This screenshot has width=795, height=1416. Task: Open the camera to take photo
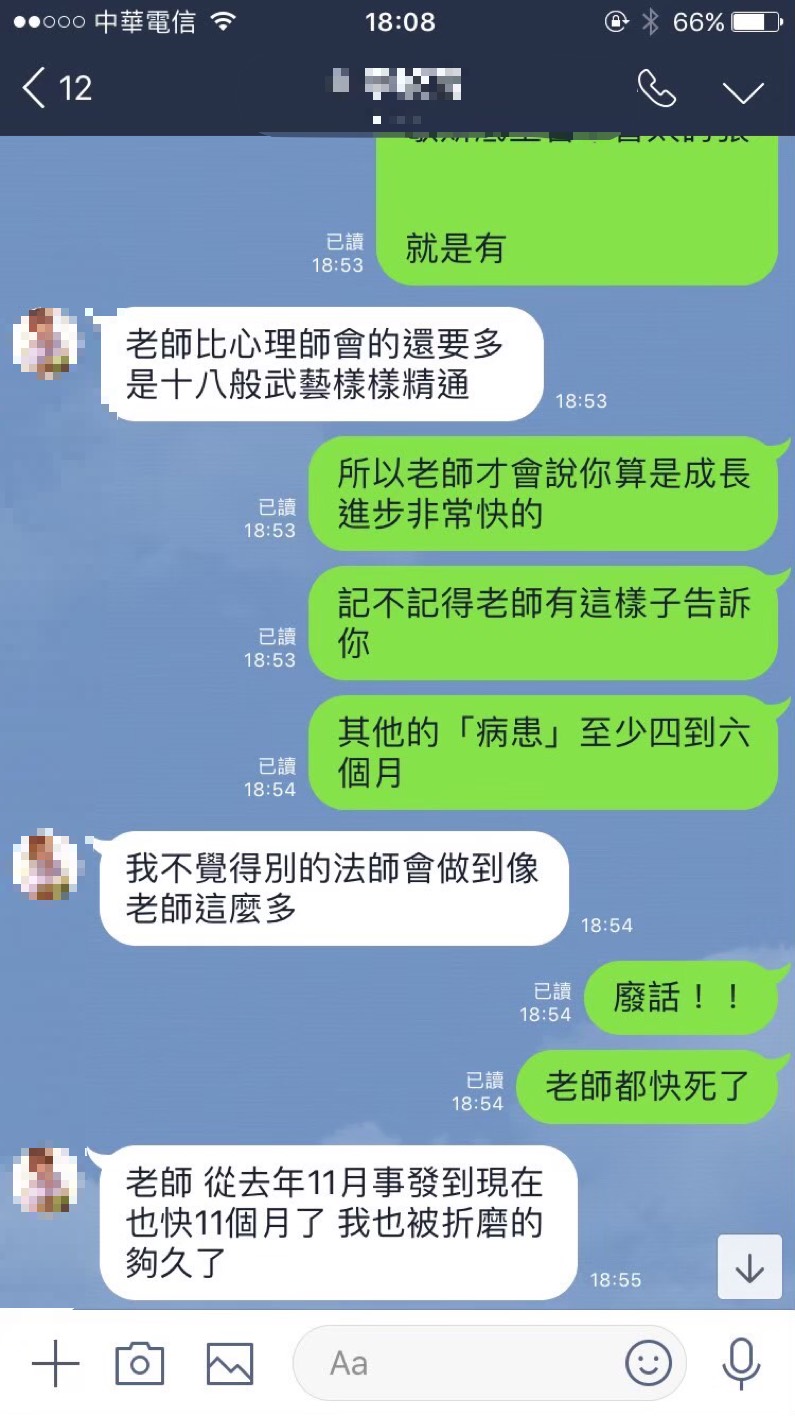tap(140, 1363)
